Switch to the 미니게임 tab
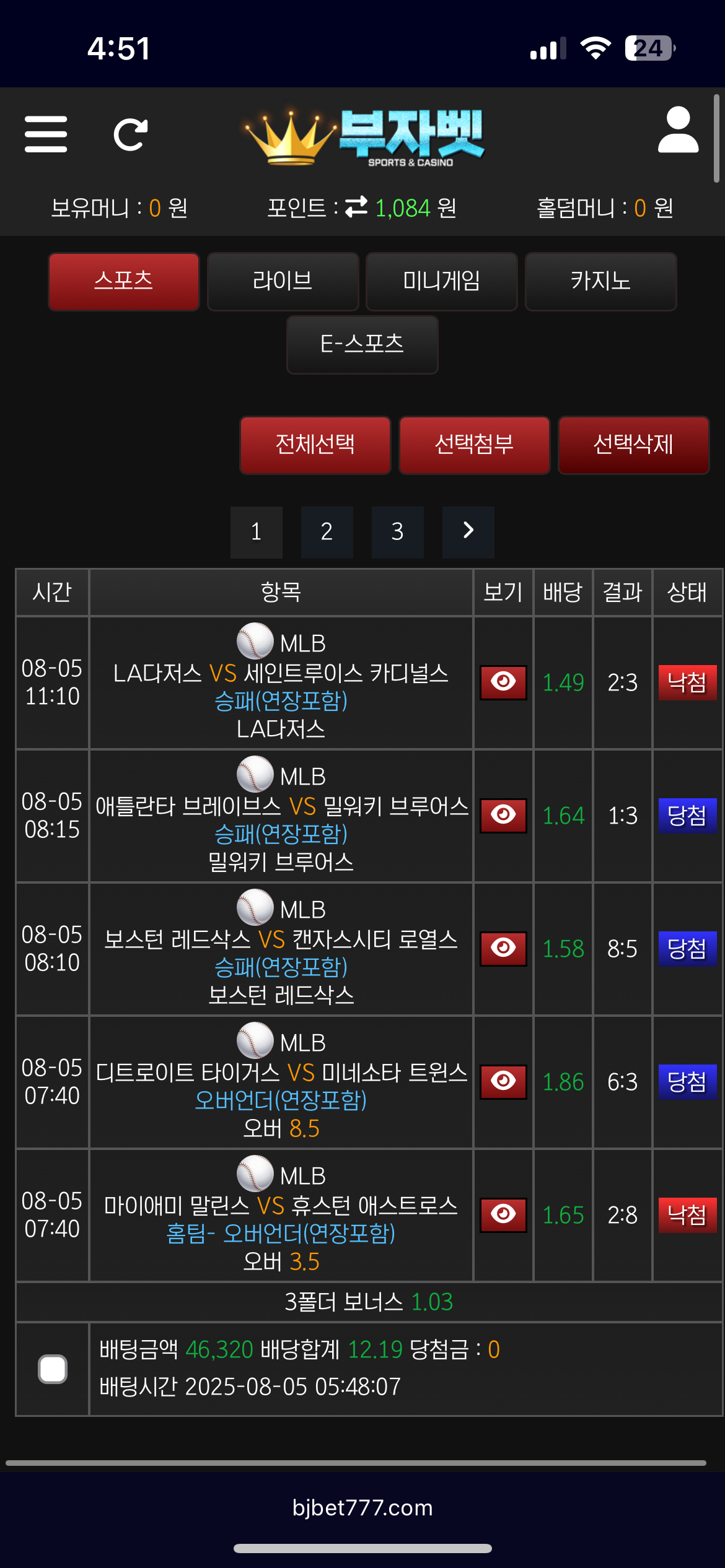Viewport: 725px width, 1568px height. (442, 281)
